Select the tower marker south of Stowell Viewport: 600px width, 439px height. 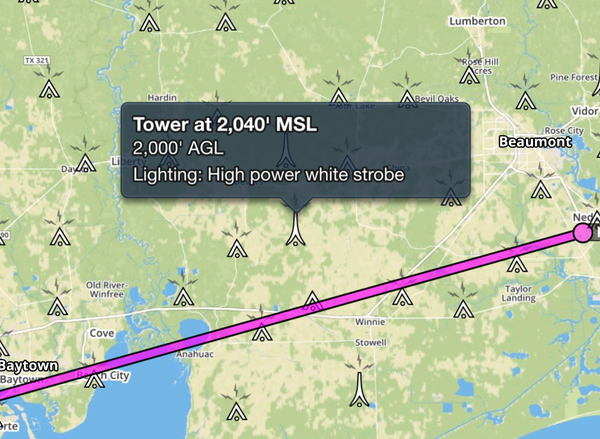[359, 388]
